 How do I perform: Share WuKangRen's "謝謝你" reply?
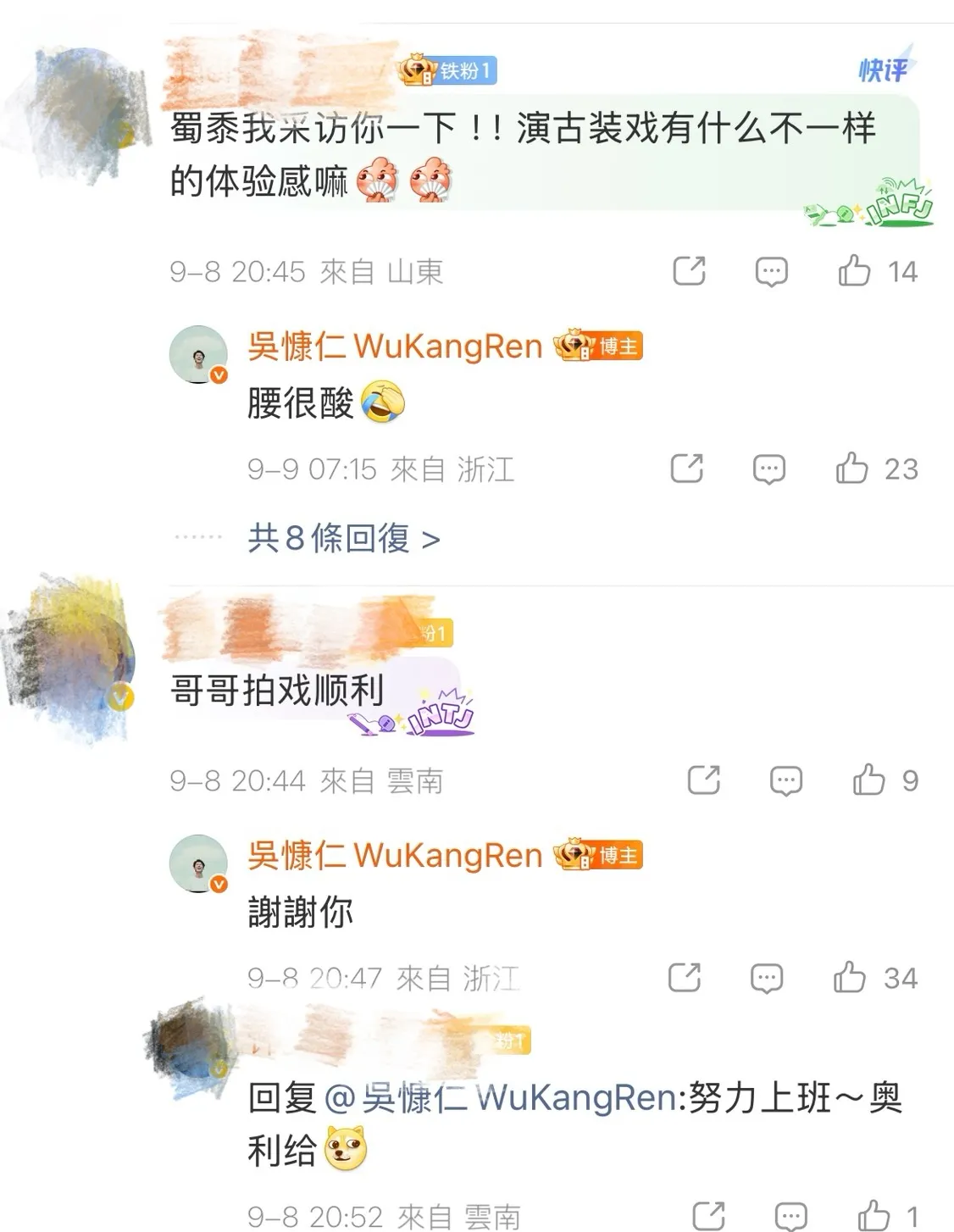coord(684,978)
